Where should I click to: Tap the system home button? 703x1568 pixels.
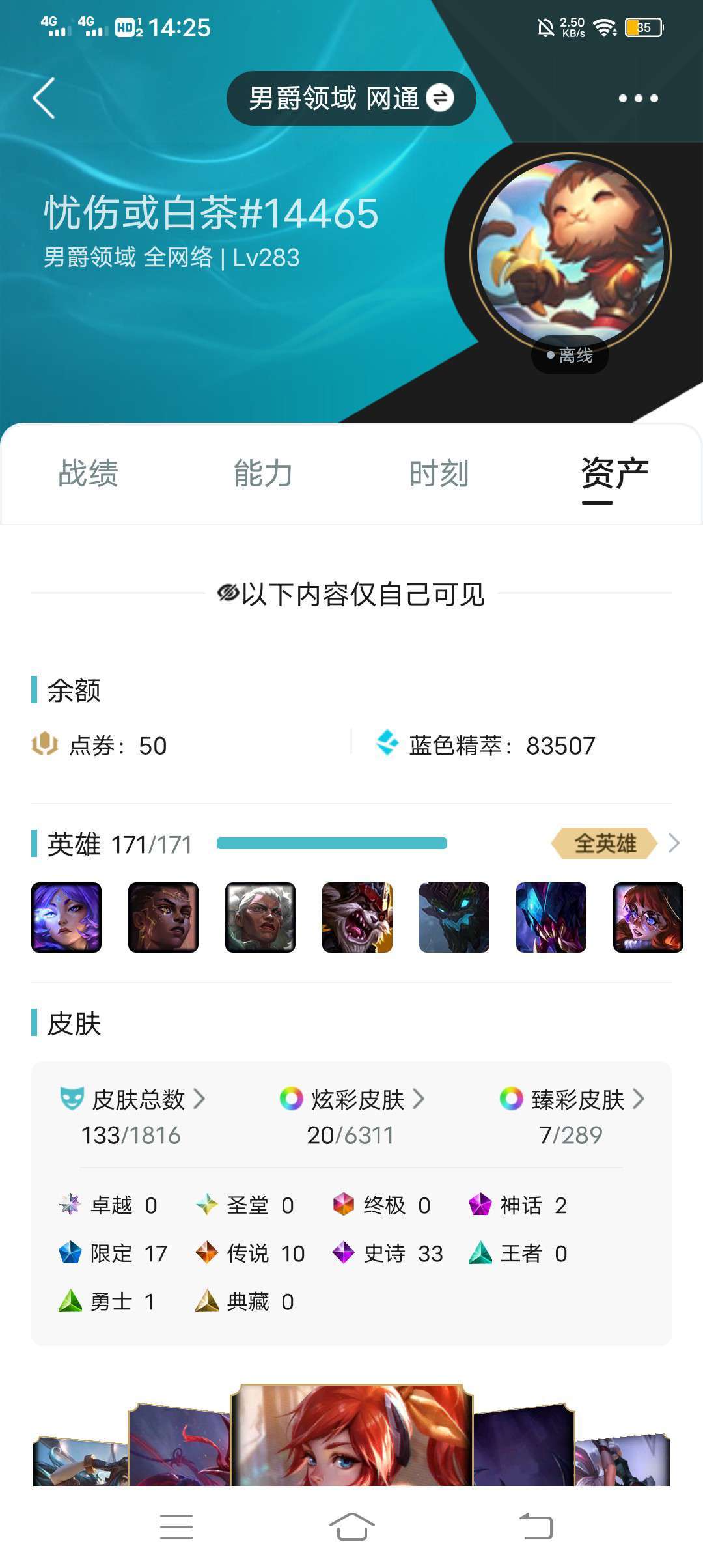pos(351,1526)
